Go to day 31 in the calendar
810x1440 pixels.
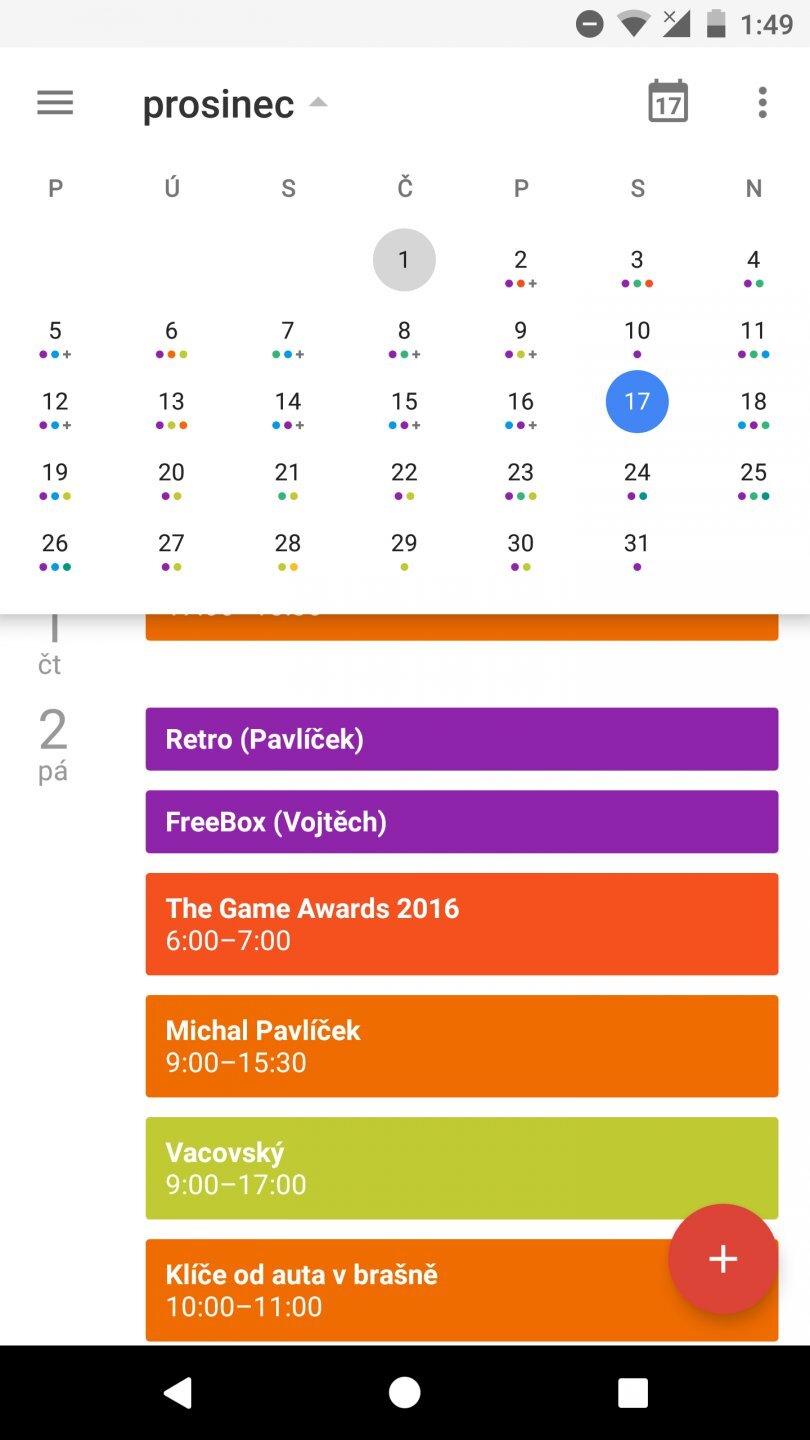[x=637, y=544]
